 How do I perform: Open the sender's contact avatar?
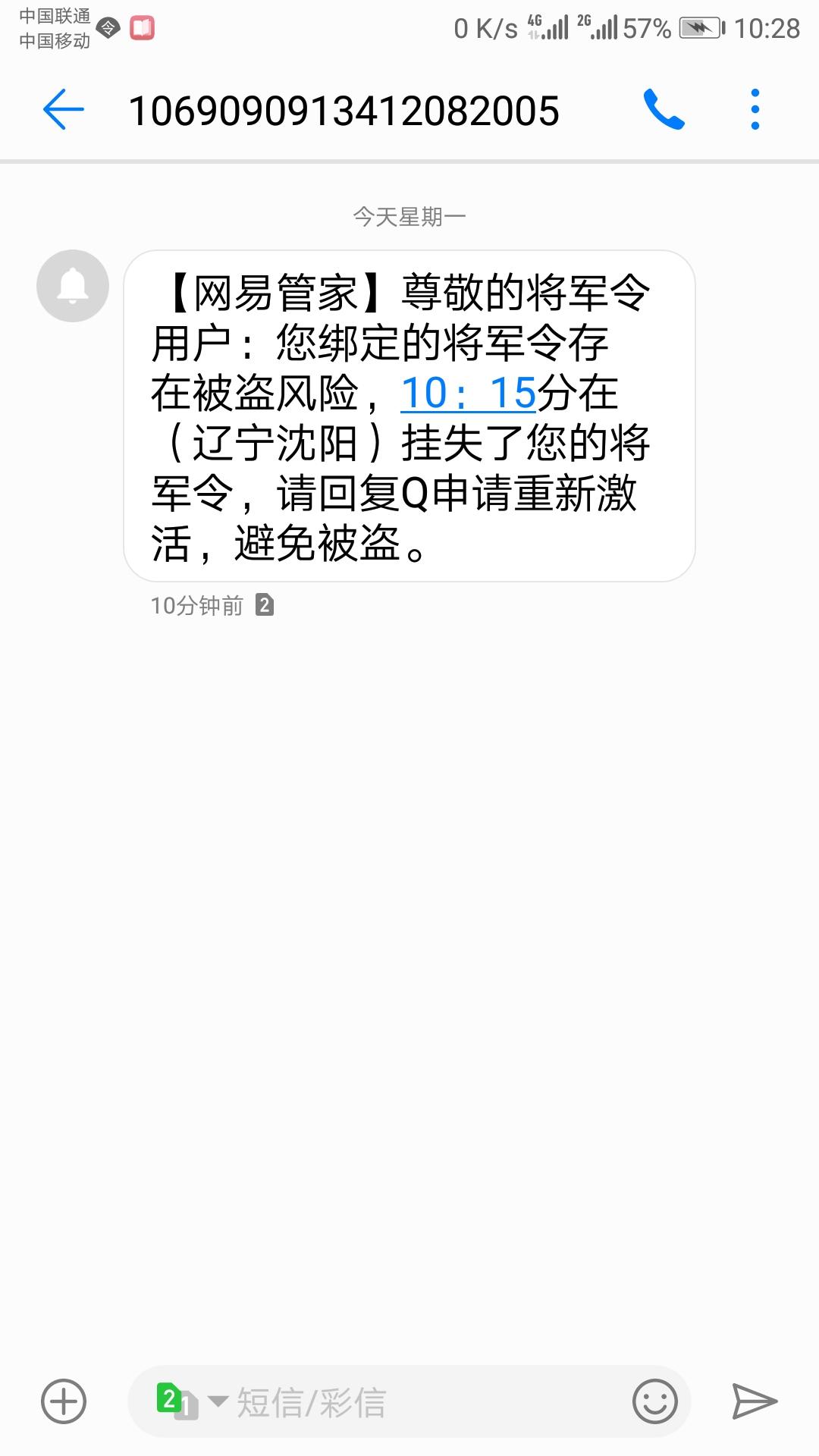click(x=73, y=286)
